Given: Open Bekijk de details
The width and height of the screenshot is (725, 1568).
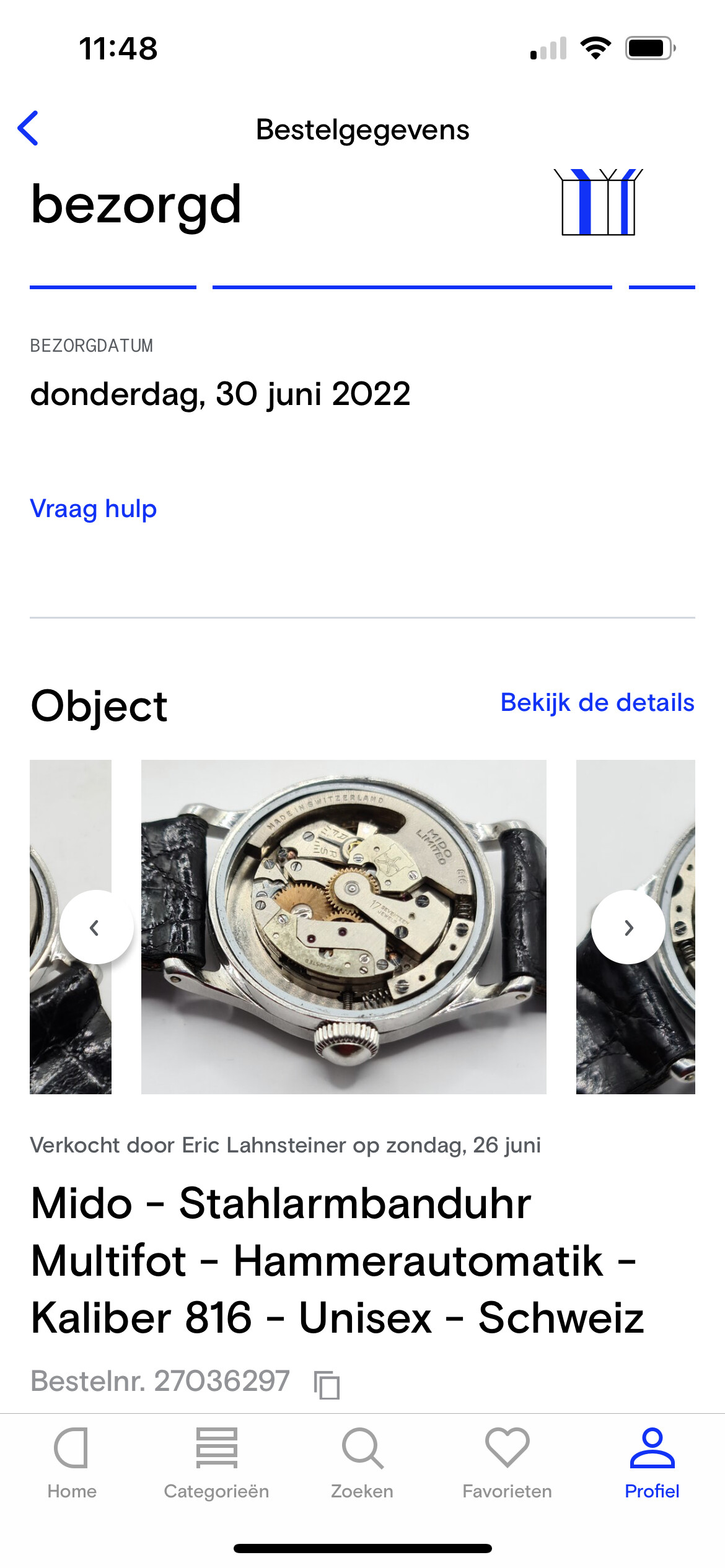Looking at the screenshot, I should [x=597, y=703].
